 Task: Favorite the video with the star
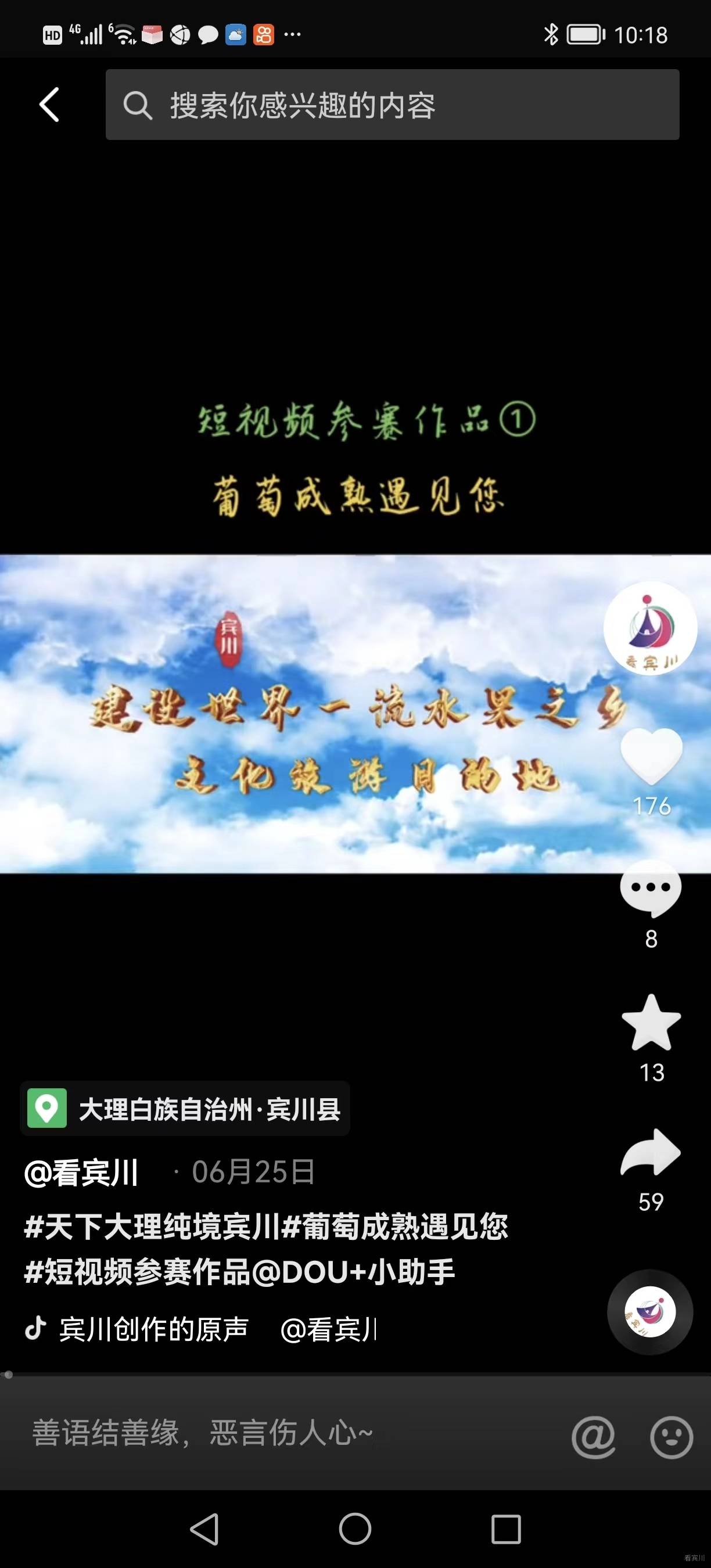tap(651, 1024)
